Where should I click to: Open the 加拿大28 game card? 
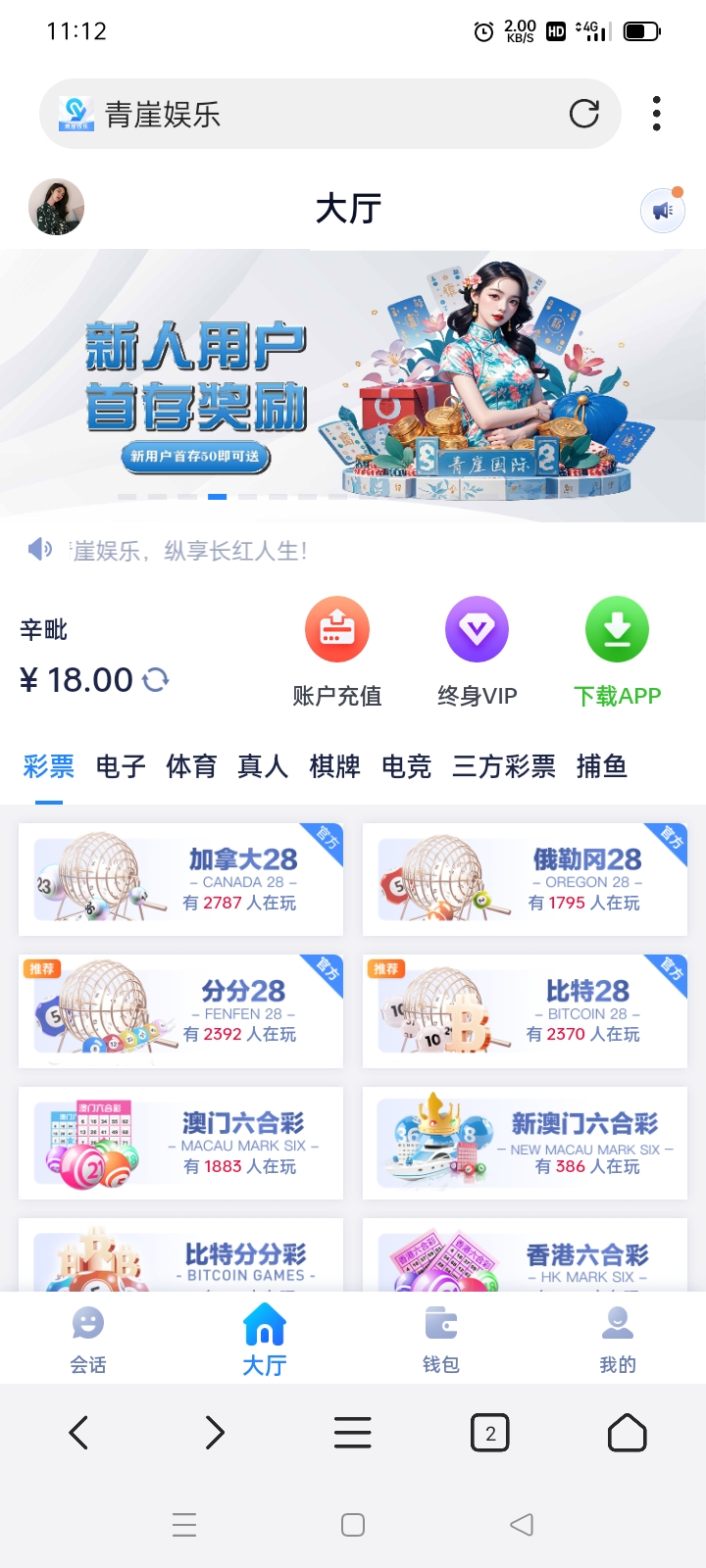pos(181,879)
